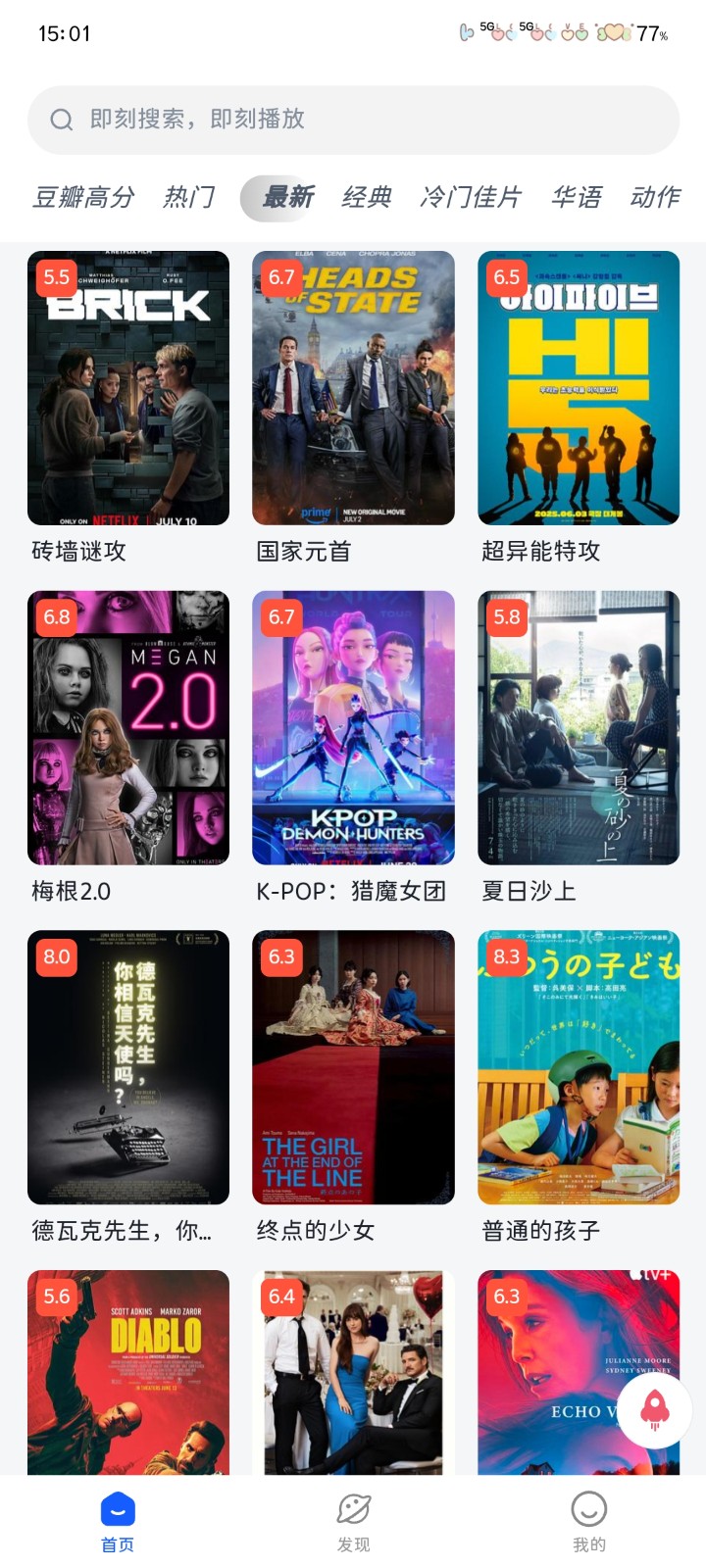Open K-POP：猎魔女团
Screen dimensions: 706x1568
tap(353, 727)
